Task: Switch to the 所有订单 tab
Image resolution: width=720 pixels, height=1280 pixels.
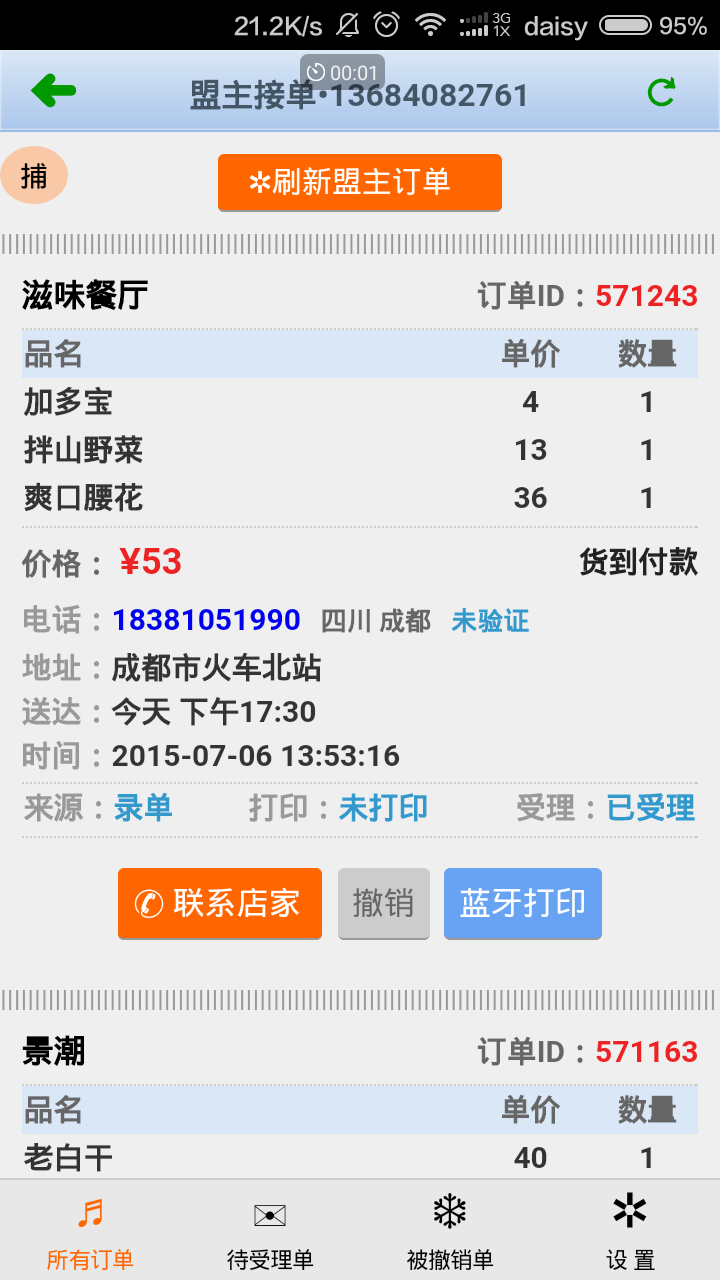Action: [x=90, y=1231]
